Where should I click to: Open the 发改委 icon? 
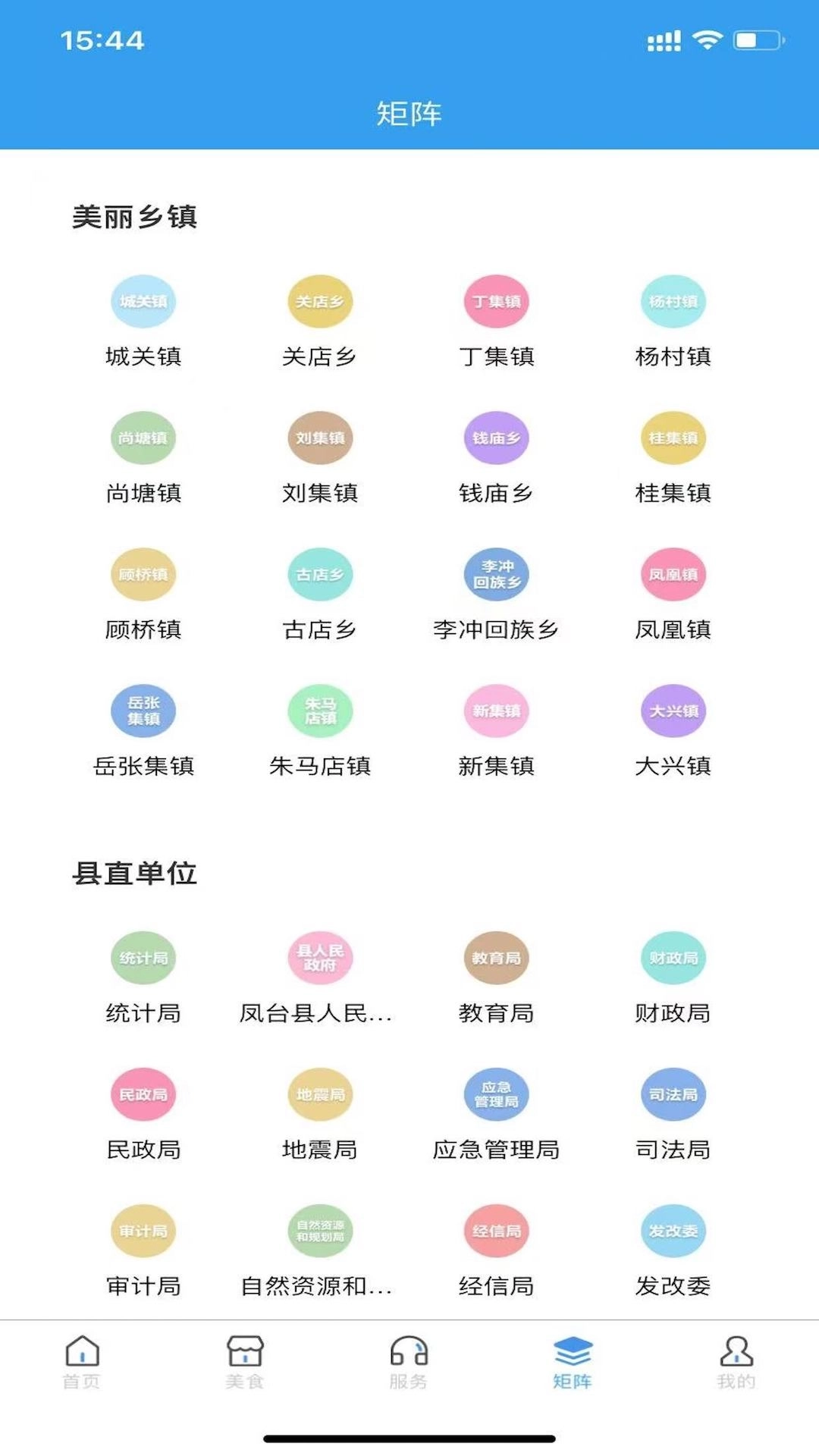pyautogui.click(x=673, y=1231)
